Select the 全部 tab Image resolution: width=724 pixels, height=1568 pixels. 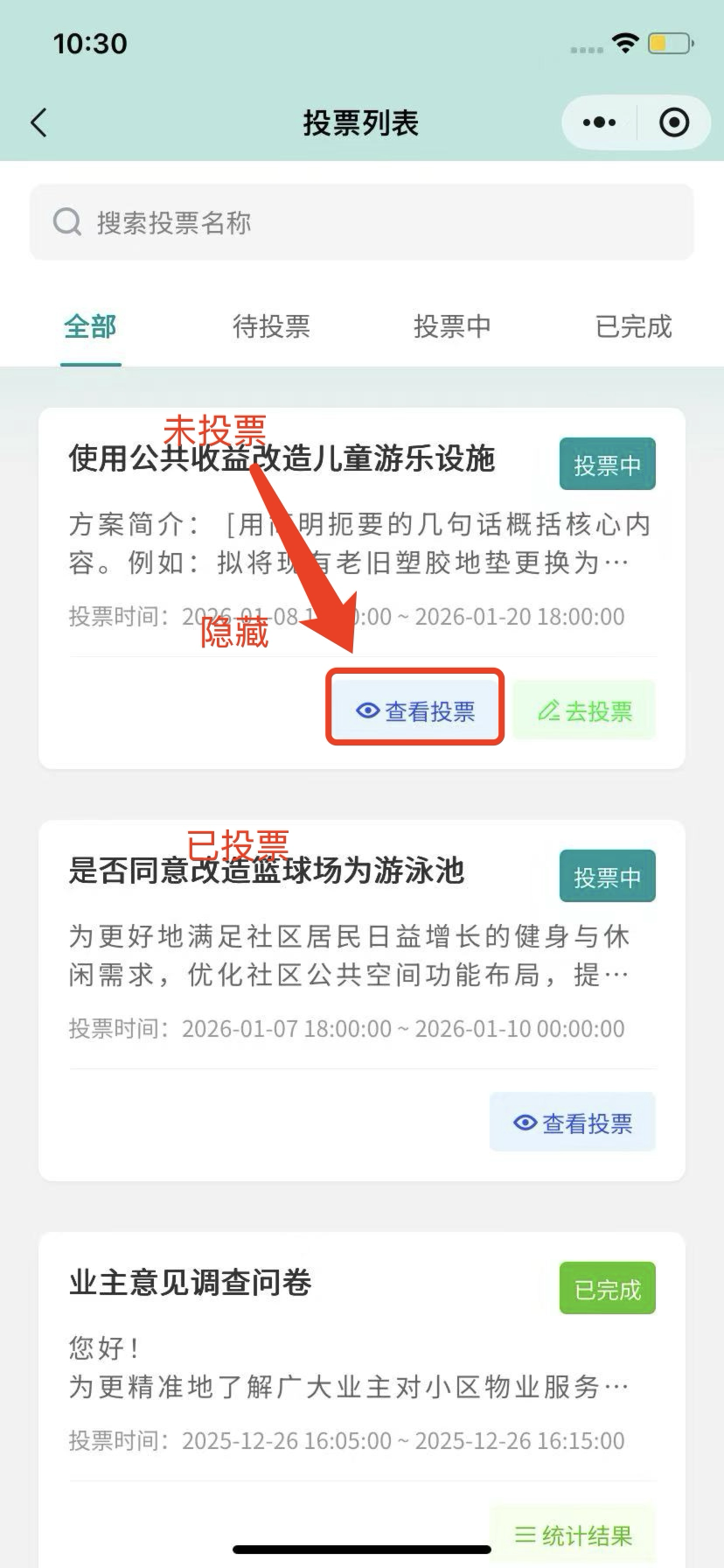click(x=90, y=326)
